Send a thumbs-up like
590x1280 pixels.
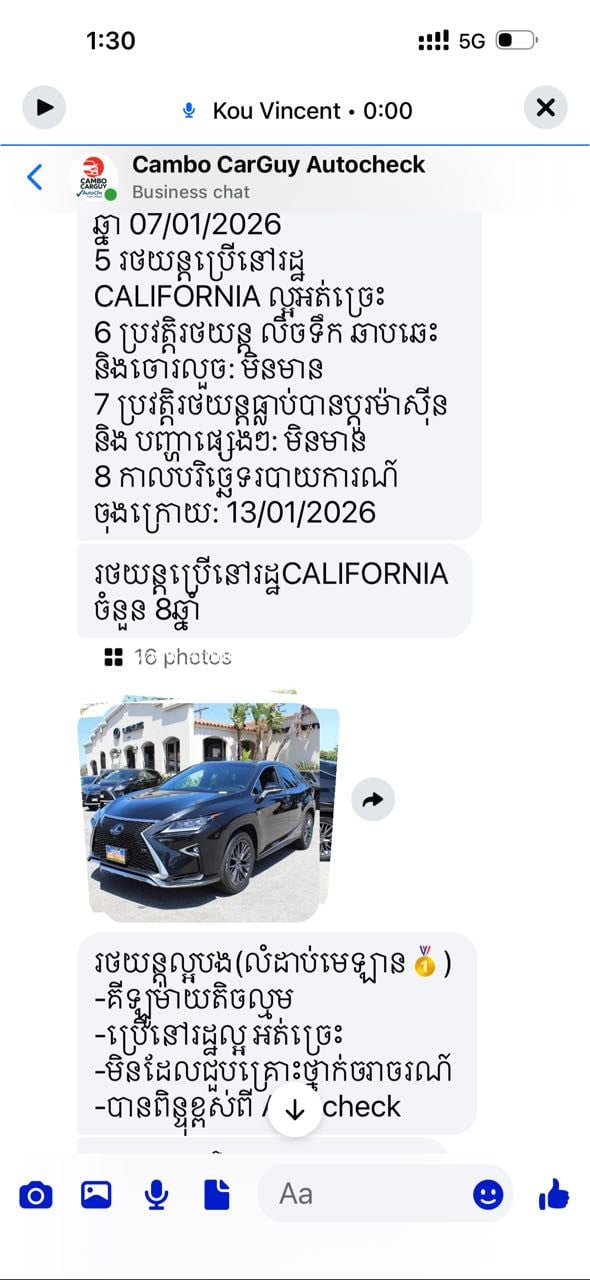click(x=553, y=1193)
